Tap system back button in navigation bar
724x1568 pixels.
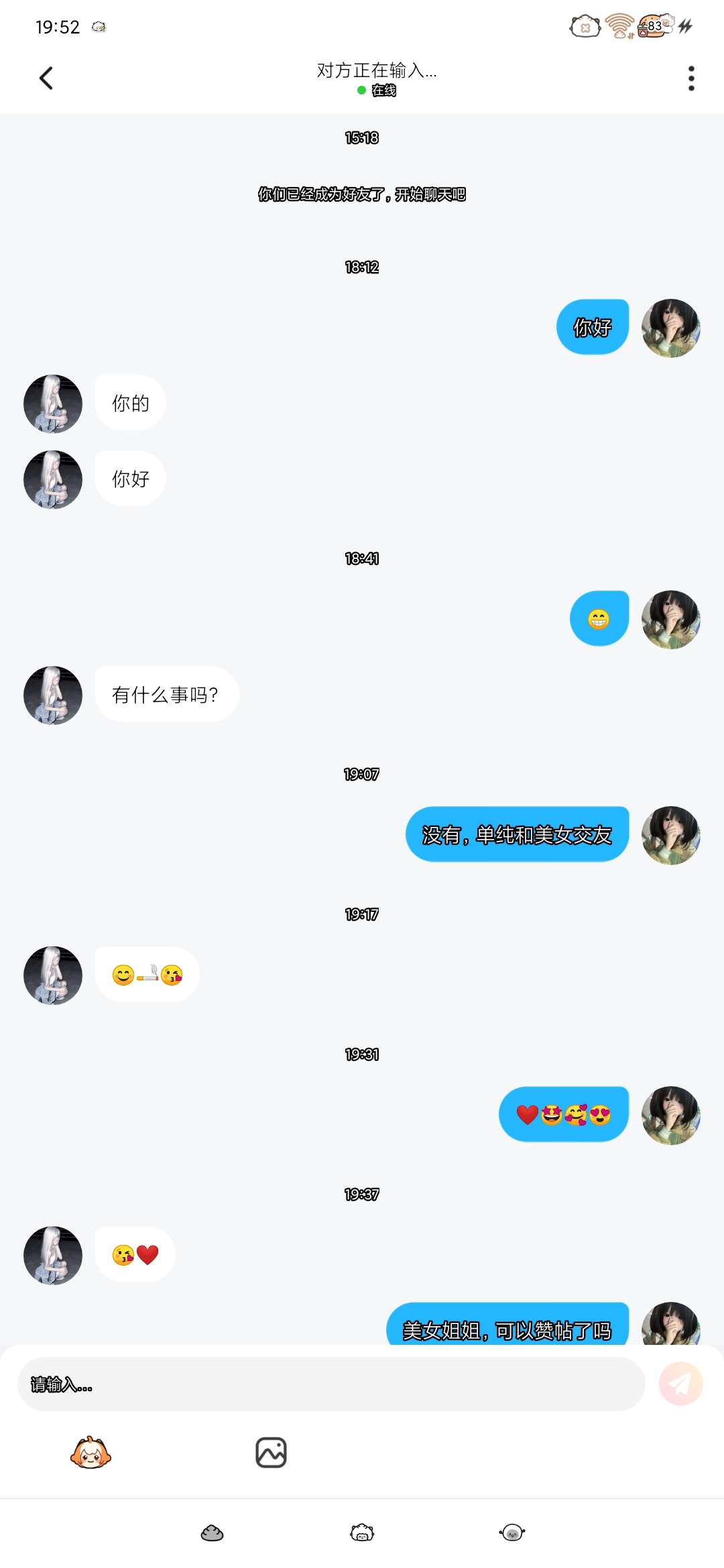click(512, 1532)
